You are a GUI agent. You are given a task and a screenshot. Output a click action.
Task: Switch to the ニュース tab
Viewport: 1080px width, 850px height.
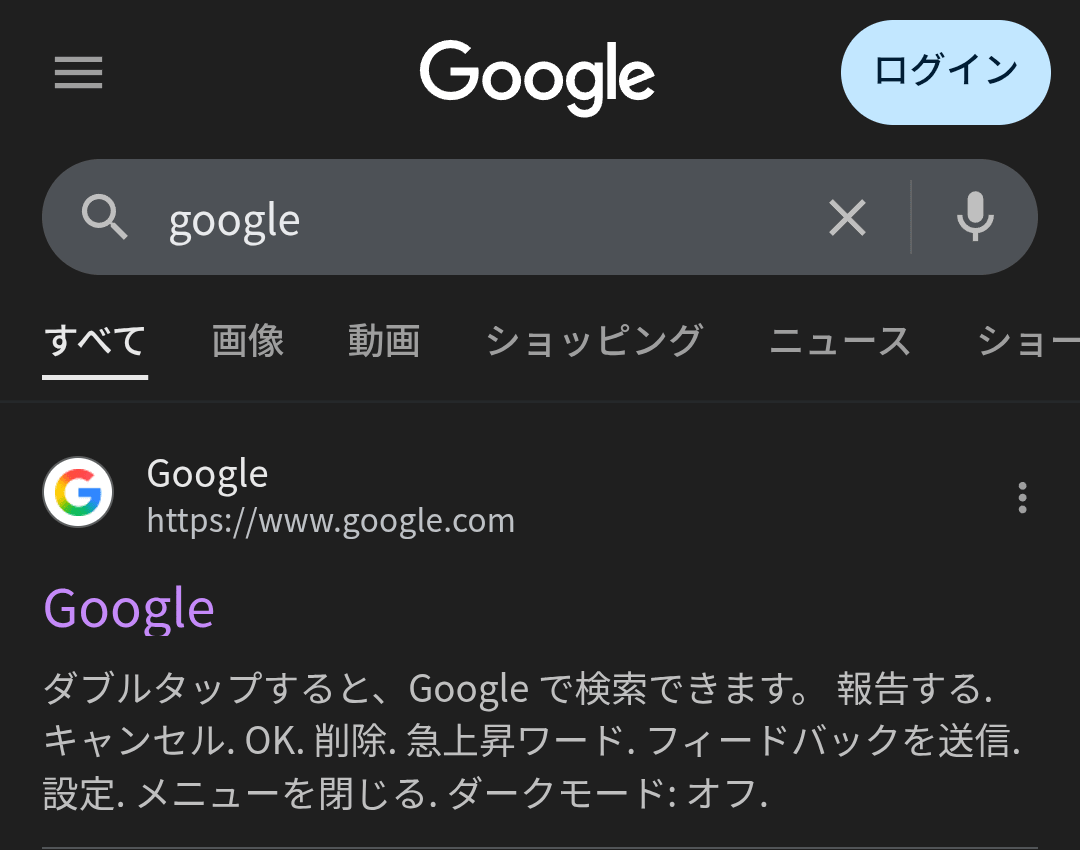(x=839, y=342)
